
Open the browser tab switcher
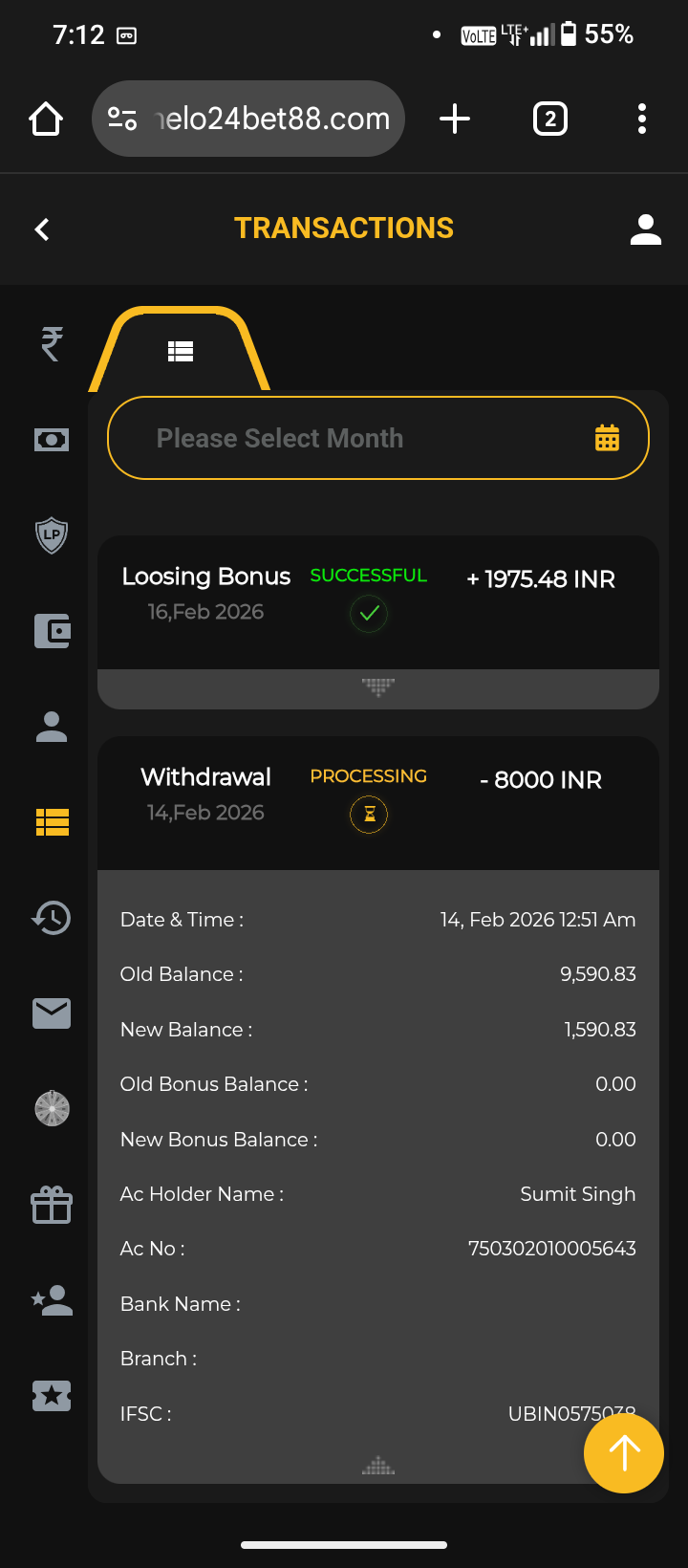(x=549, y=119)
